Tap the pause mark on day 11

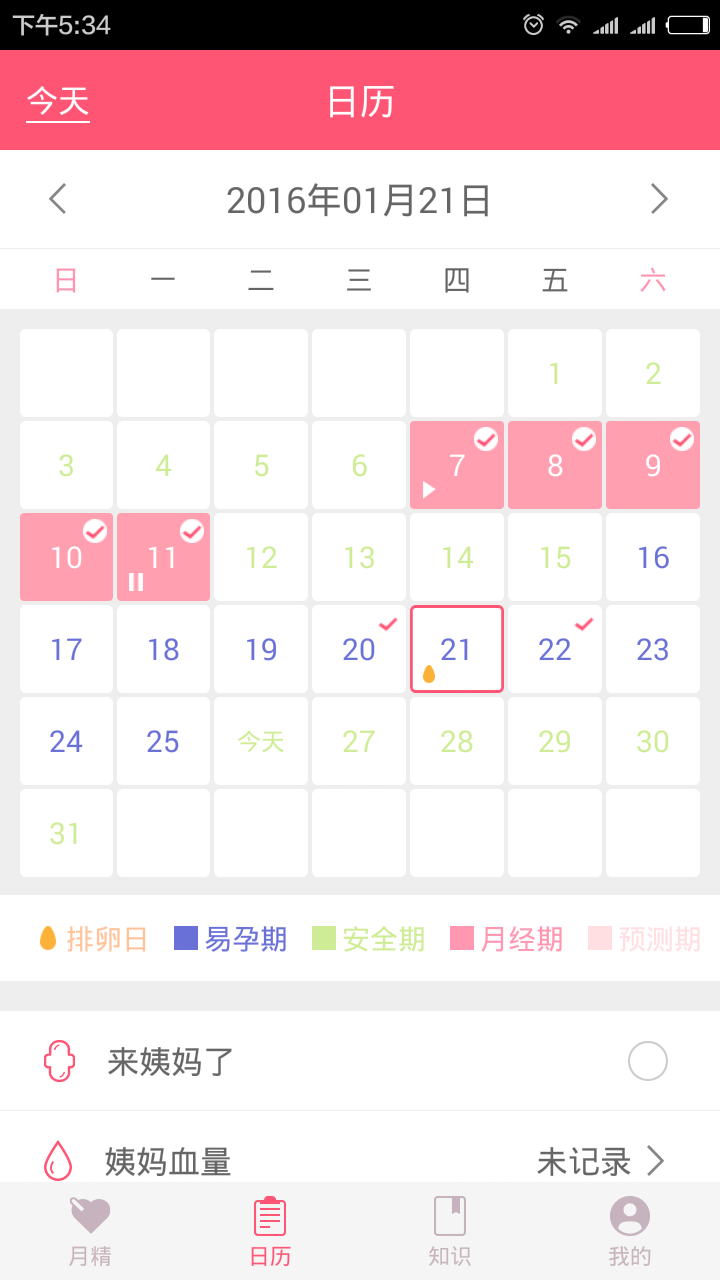point(136,583)
